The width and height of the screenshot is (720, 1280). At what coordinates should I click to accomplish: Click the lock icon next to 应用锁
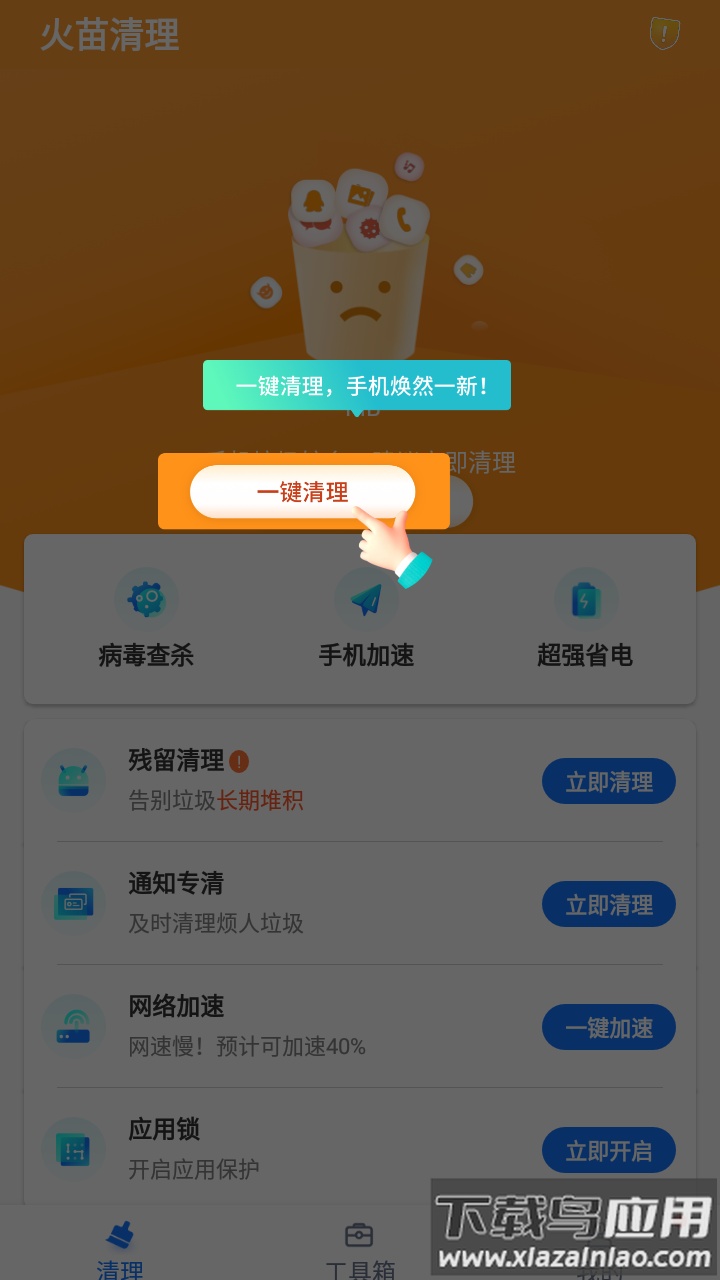tap(74, 1148)
